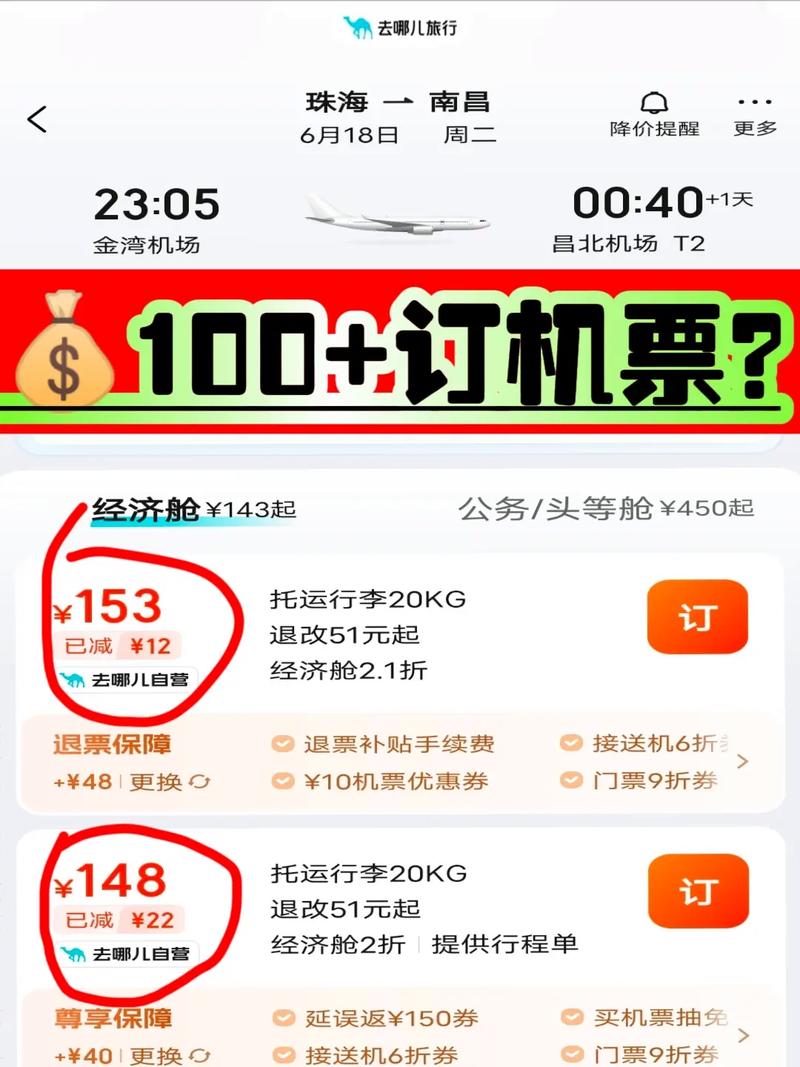Open the 6月18日 date selector

(351, 134)
